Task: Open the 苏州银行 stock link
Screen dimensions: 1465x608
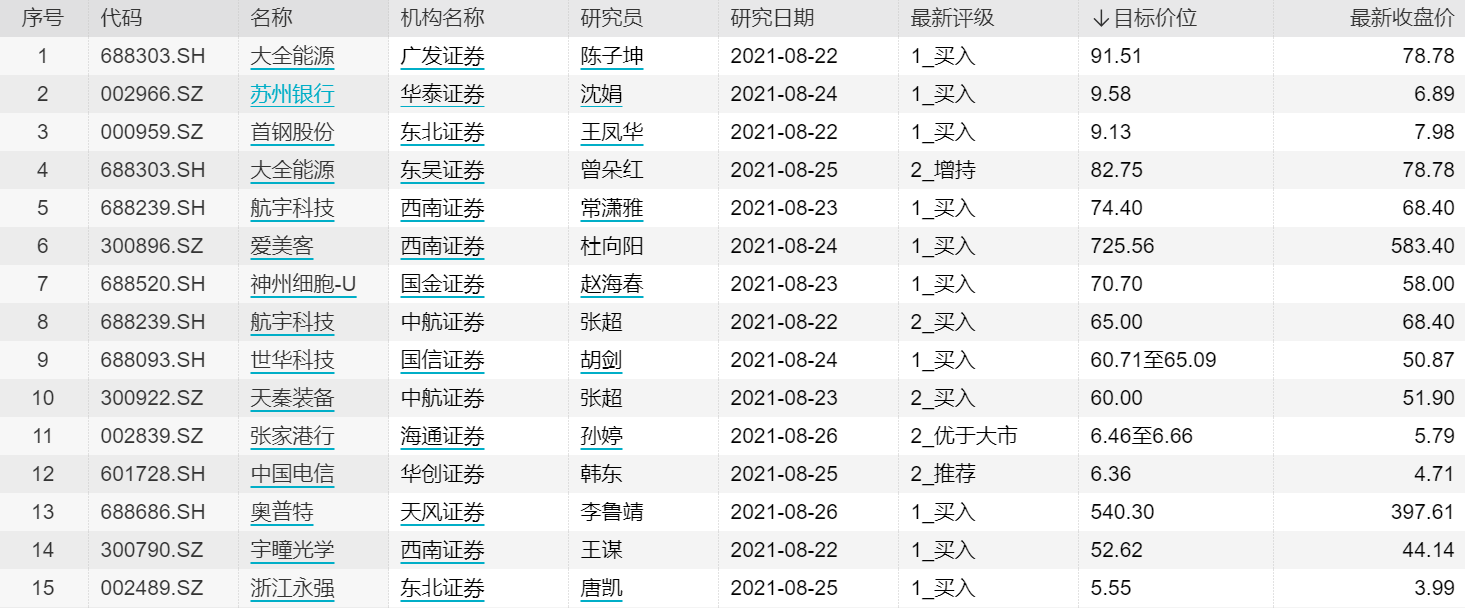Action: pyautogui.click(x=292, y=95)
